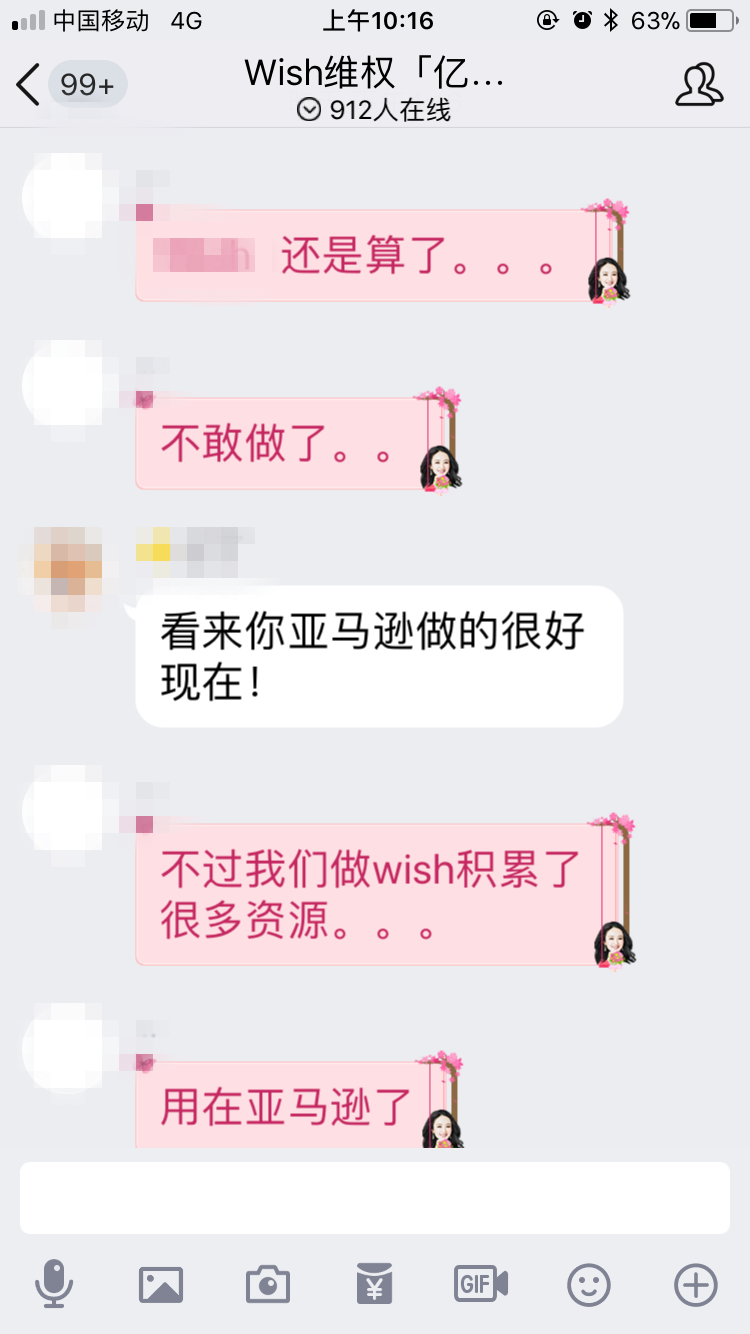The width and height of the screenshot is (750, 1334).
Task: Expand the 912人在线 online members indicator
Action: [x=374, y=111]
